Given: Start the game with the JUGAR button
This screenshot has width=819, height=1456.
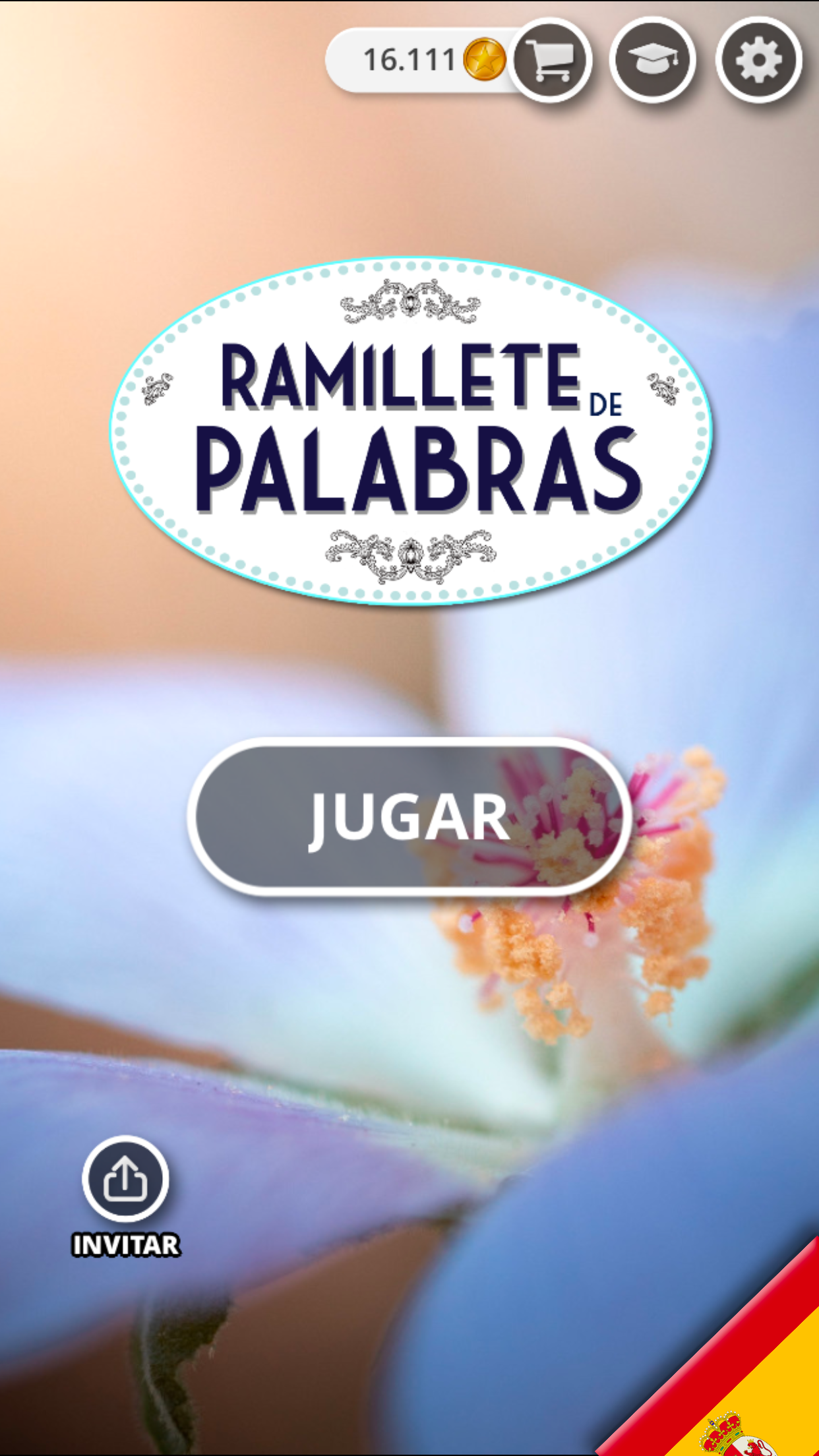Looking at the screenshot, I should (409, 816).
